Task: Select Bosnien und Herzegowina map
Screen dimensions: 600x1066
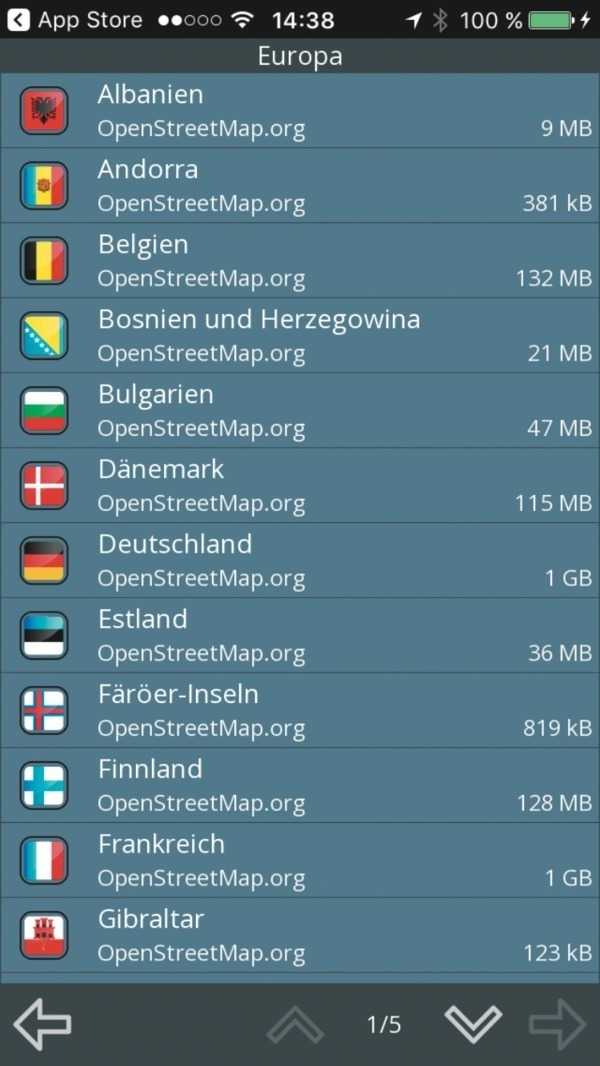Action: point(300,336)
